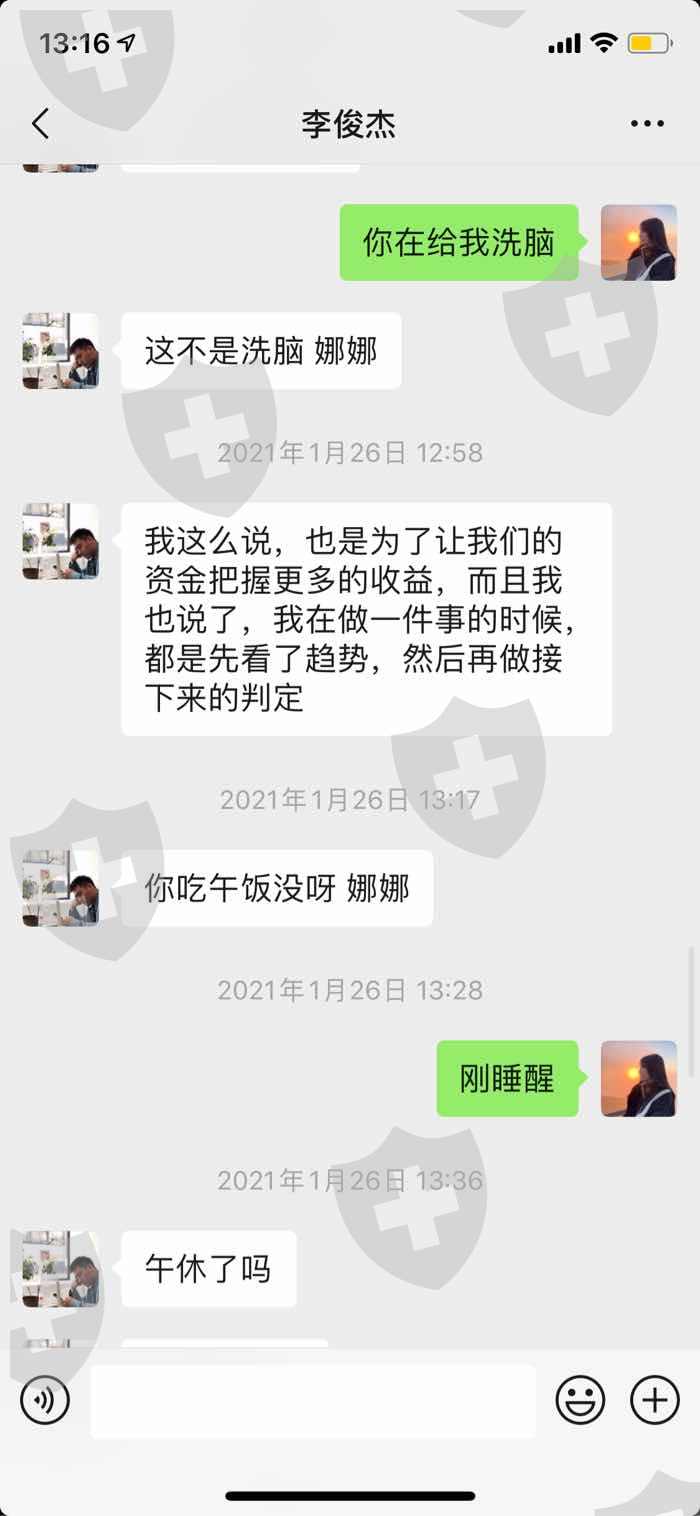The height and width of the screenshot is (1516, 700).
Task: Open contact avatar beside 午休了吗
Action: coord(61,1269)
